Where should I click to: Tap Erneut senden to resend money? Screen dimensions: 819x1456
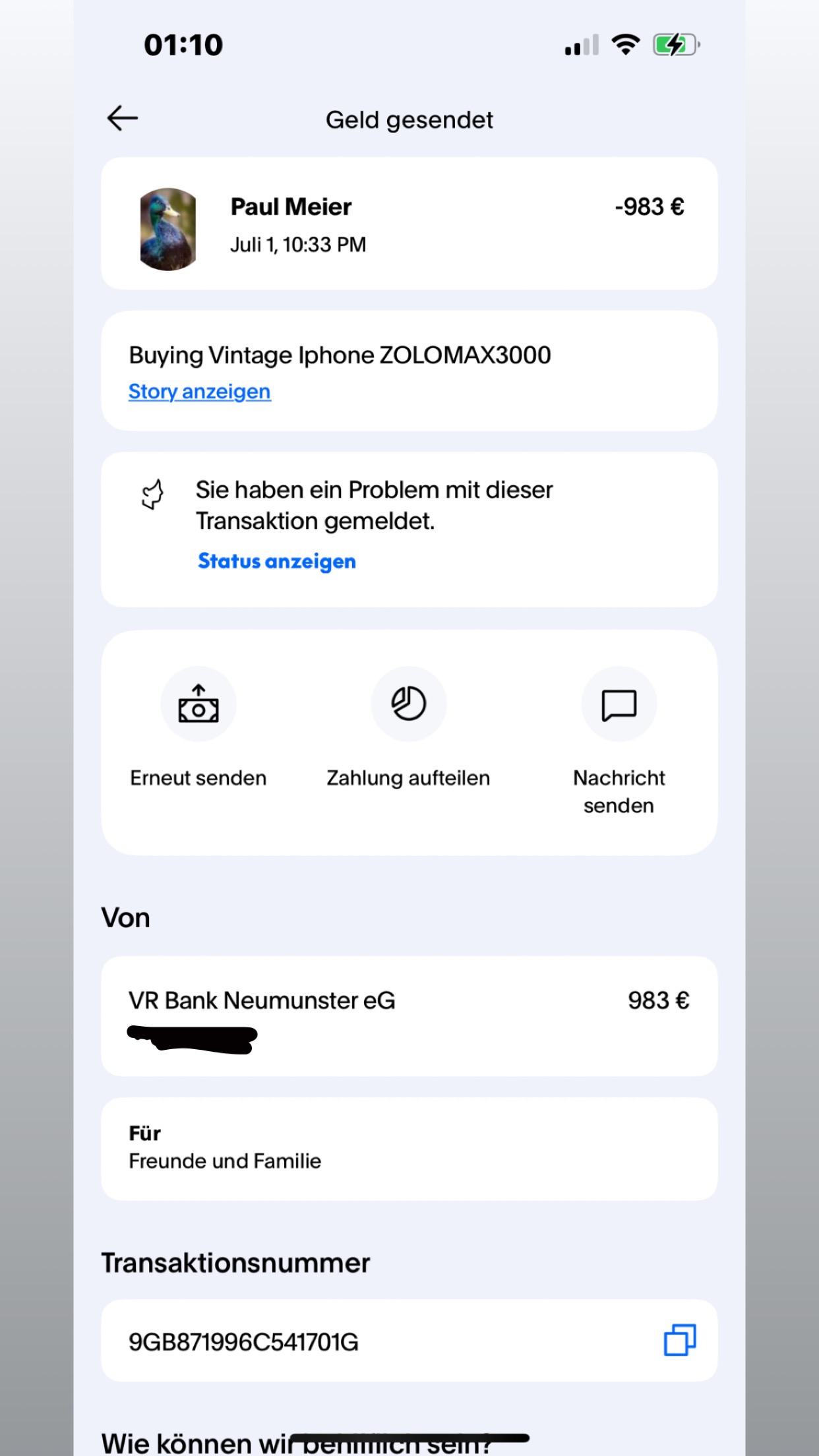198,705
